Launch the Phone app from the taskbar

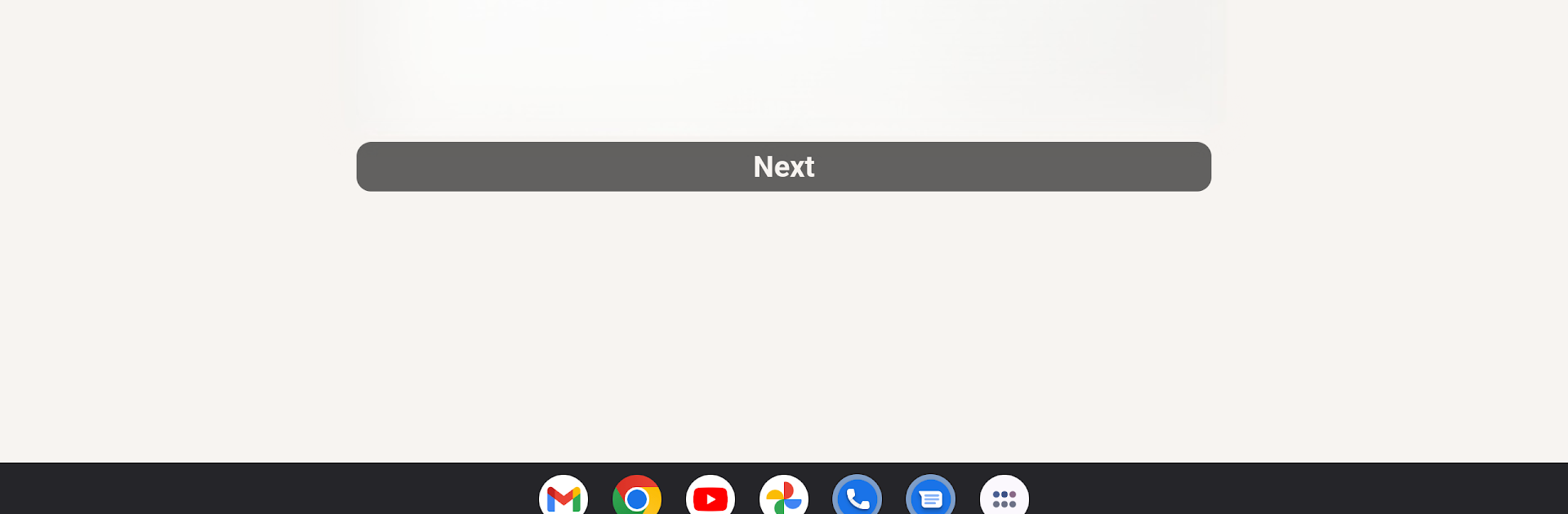[857, 497]
